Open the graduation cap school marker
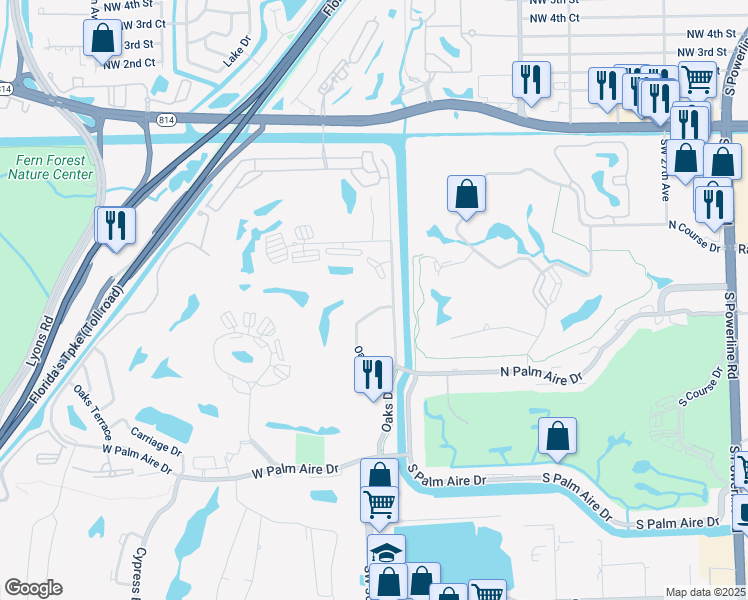Image resolution: width=748 pixels, height=600 pixels. [x=386, y=549]
